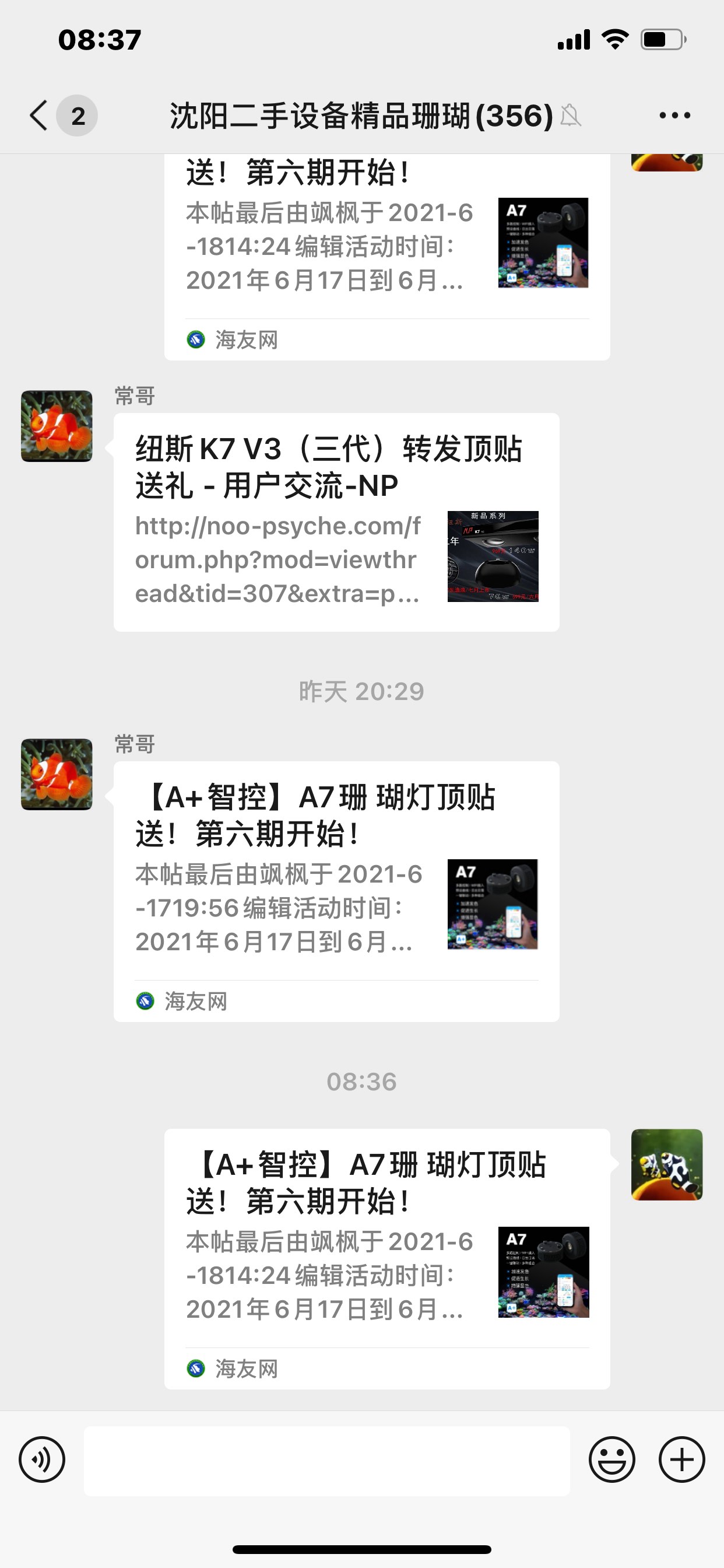
Task: View my avatar beside the 08:36 message
Action: pyautogui.click(x=667, y=1164)
